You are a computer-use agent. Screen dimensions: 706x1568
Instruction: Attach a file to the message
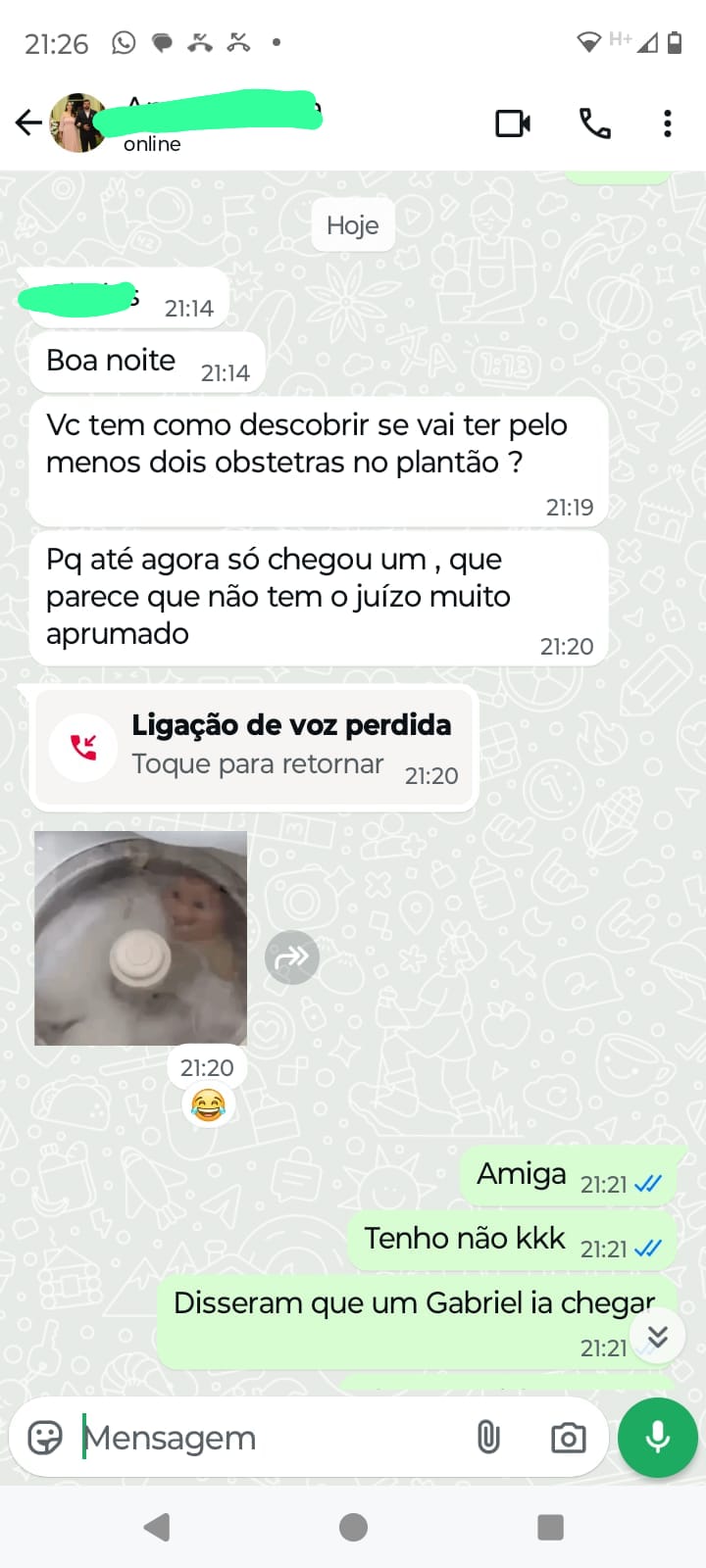(x=488, y=1438)
